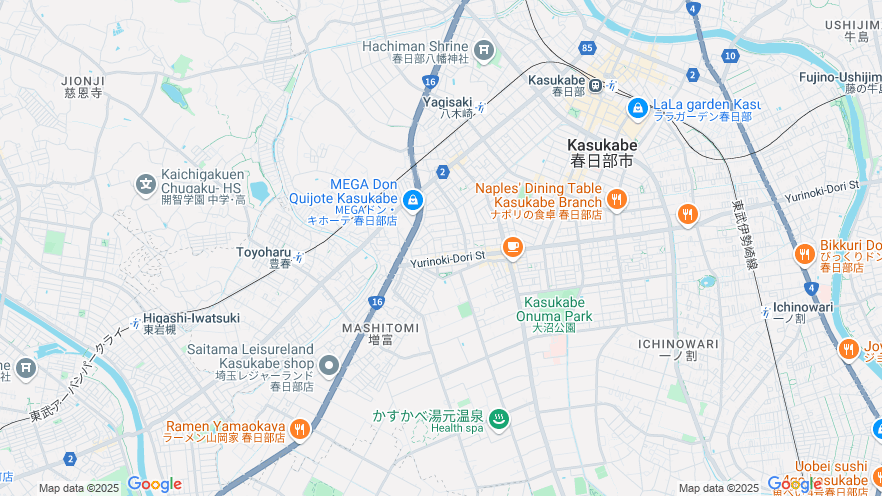
Task: Select the Toyoharu station marker
Action: click(x=299, y=257)
